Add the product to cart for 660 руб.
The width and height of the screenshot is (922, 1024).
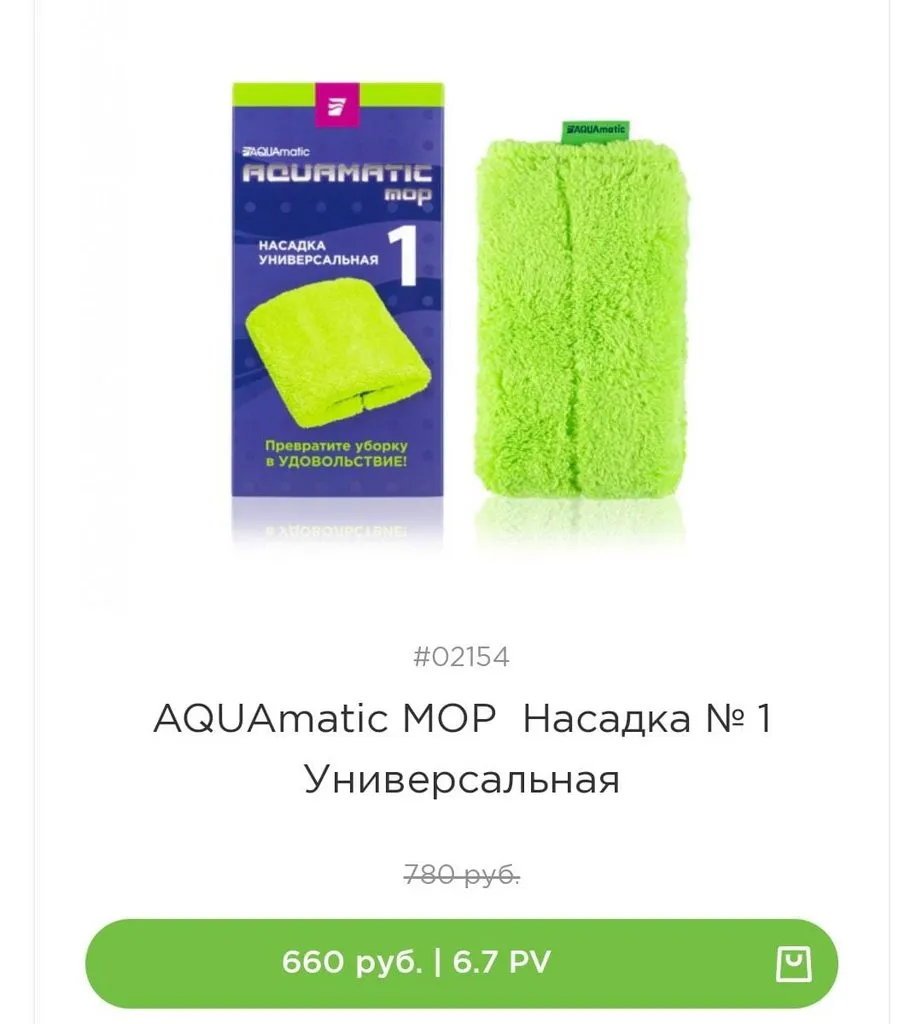[x=461, y=963]
